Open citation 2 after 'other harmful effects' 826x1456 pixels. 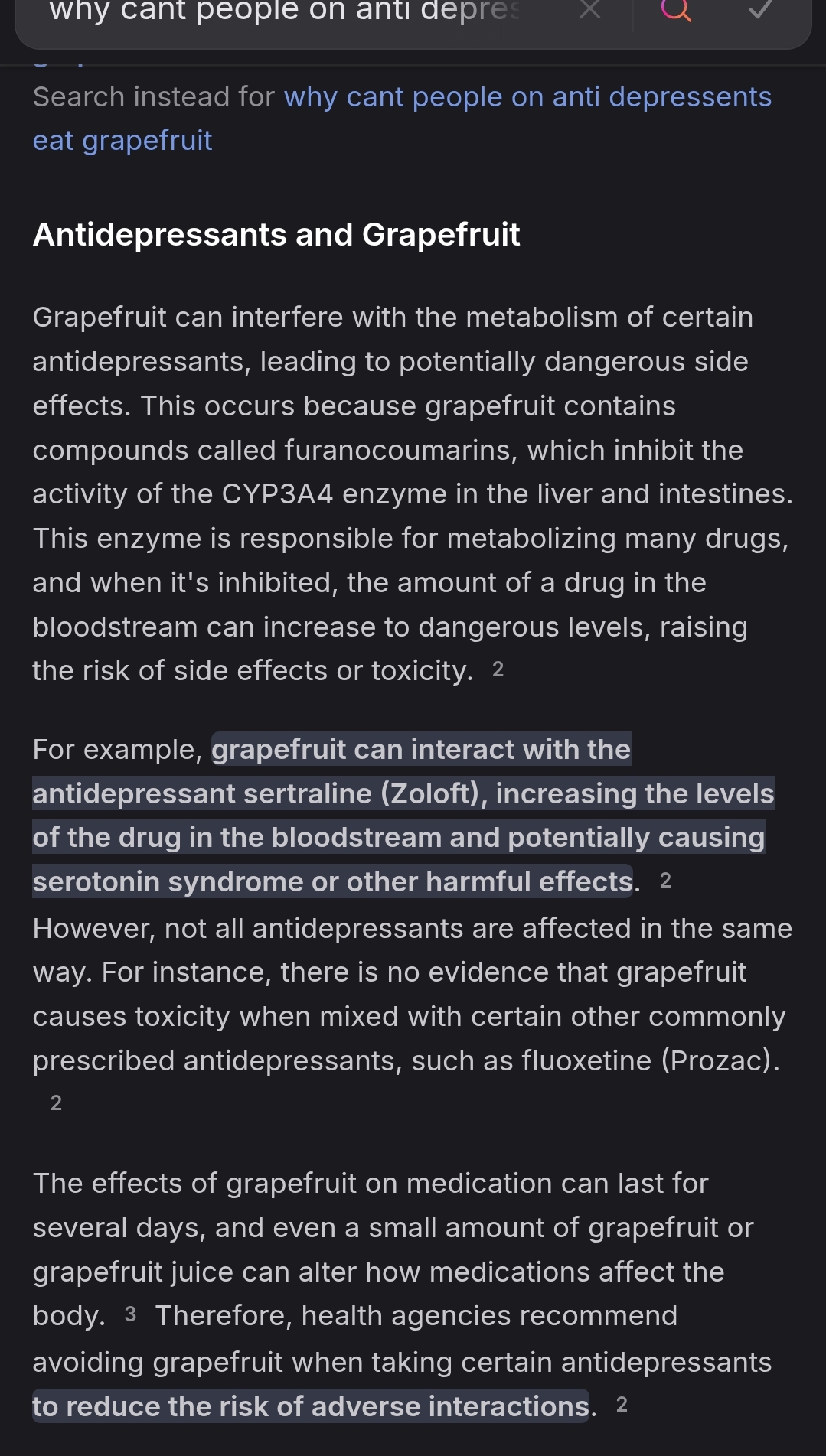(665, 881)
